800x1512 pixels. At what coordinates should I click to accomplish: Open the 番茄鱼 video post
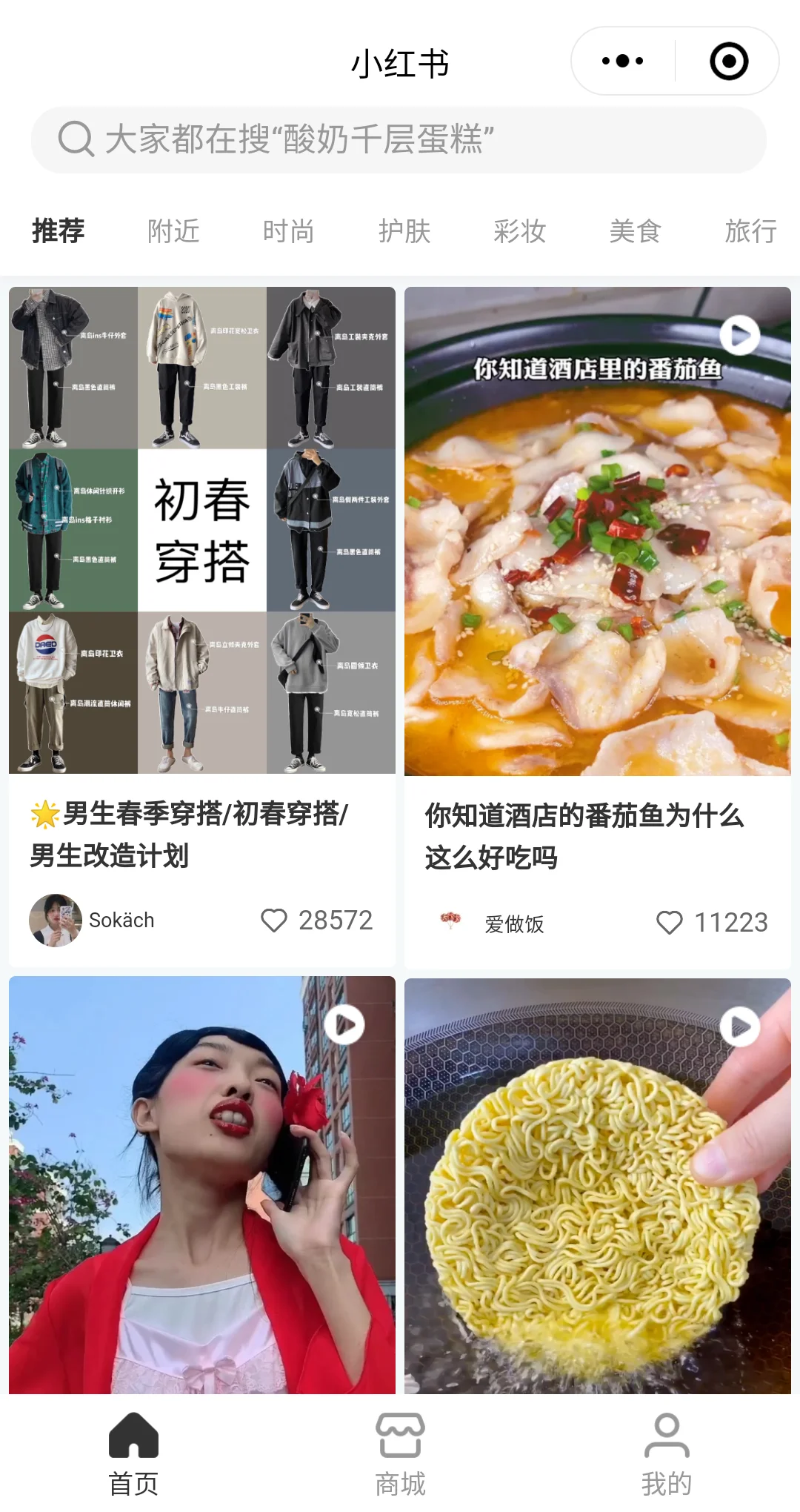[x=597, y=530]
